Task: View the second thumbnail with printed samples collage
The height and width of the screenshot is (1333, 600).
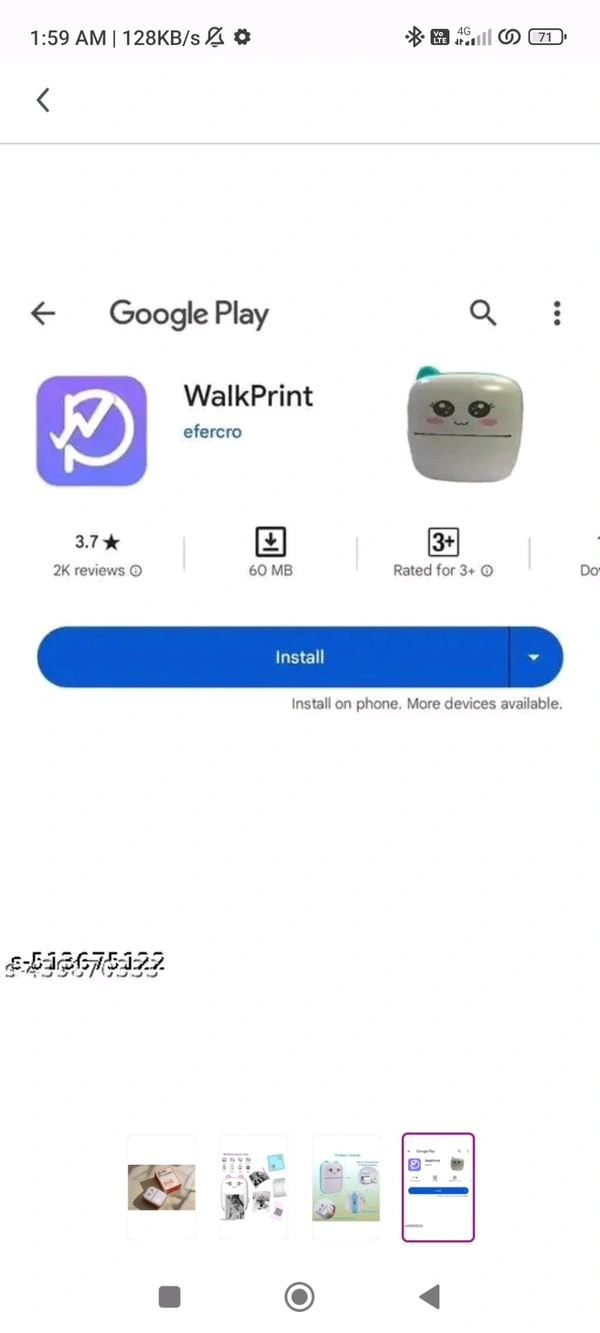Action: [x=254, y=1187]
